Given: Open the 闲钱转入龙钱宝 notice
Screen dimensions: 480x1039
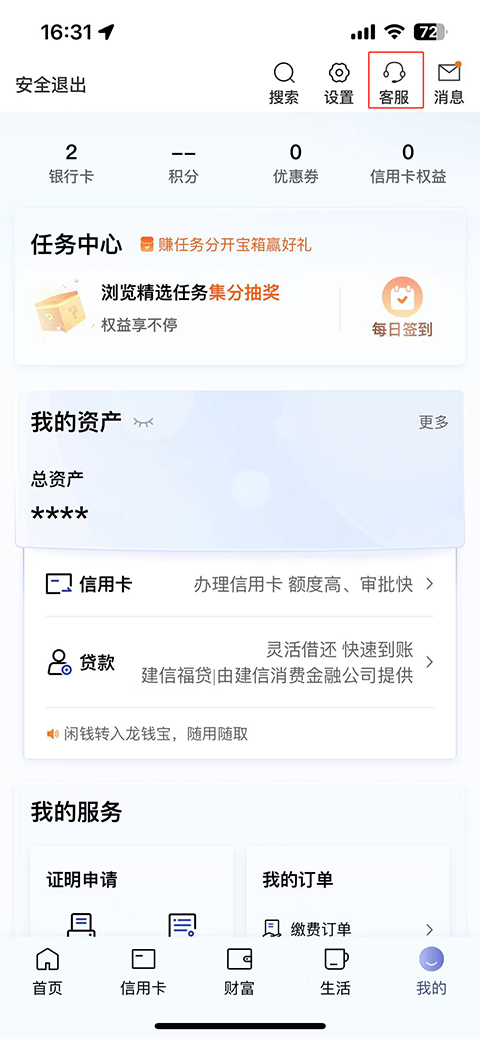Looking at the screenshot, I should click(x=147, y=734).
